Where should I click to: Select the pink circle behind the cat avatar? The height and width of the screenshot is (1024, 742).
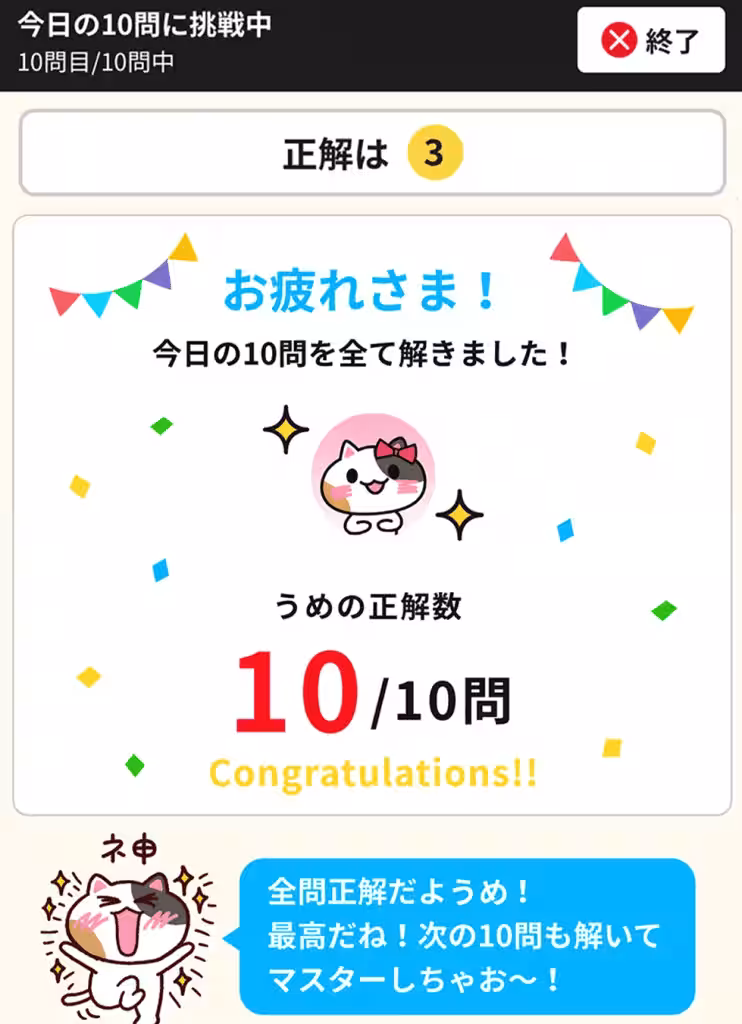375,470
